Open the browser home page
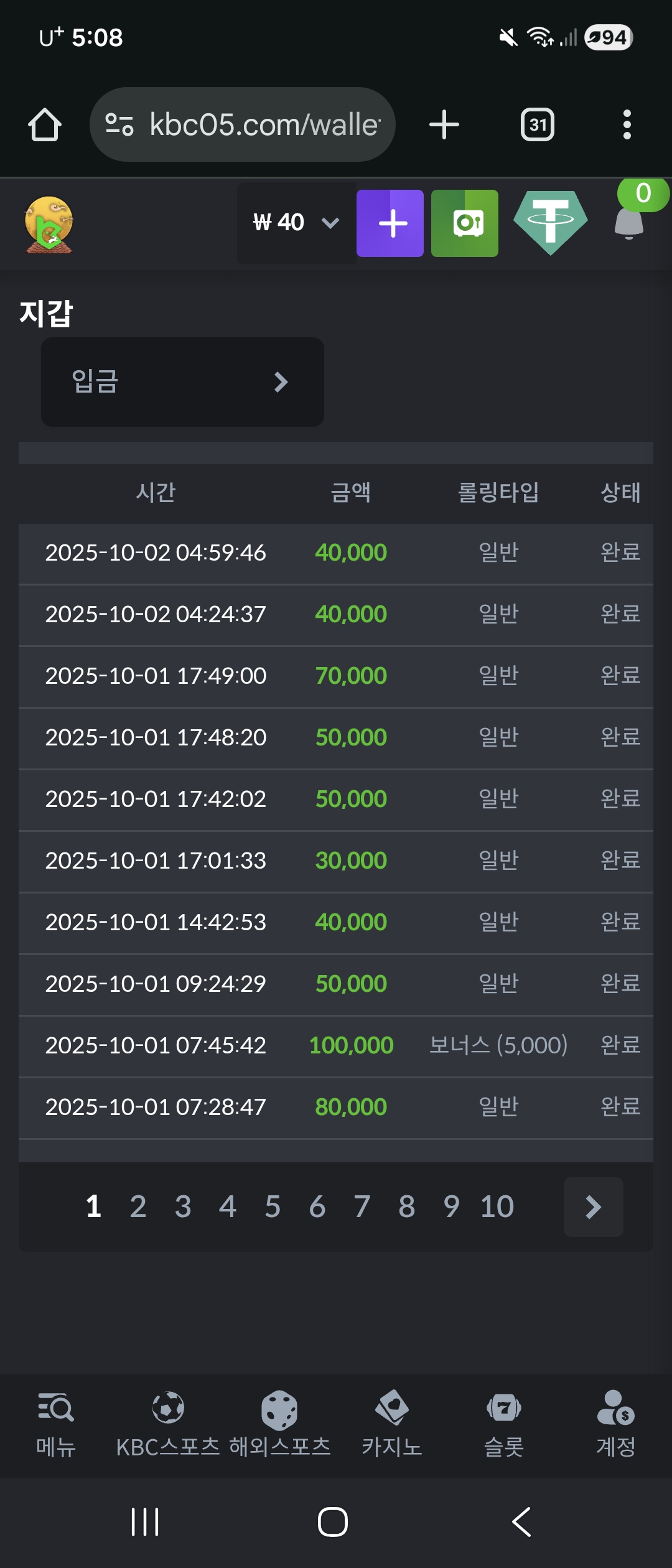The image size is (672, 1568). [45, 124]
